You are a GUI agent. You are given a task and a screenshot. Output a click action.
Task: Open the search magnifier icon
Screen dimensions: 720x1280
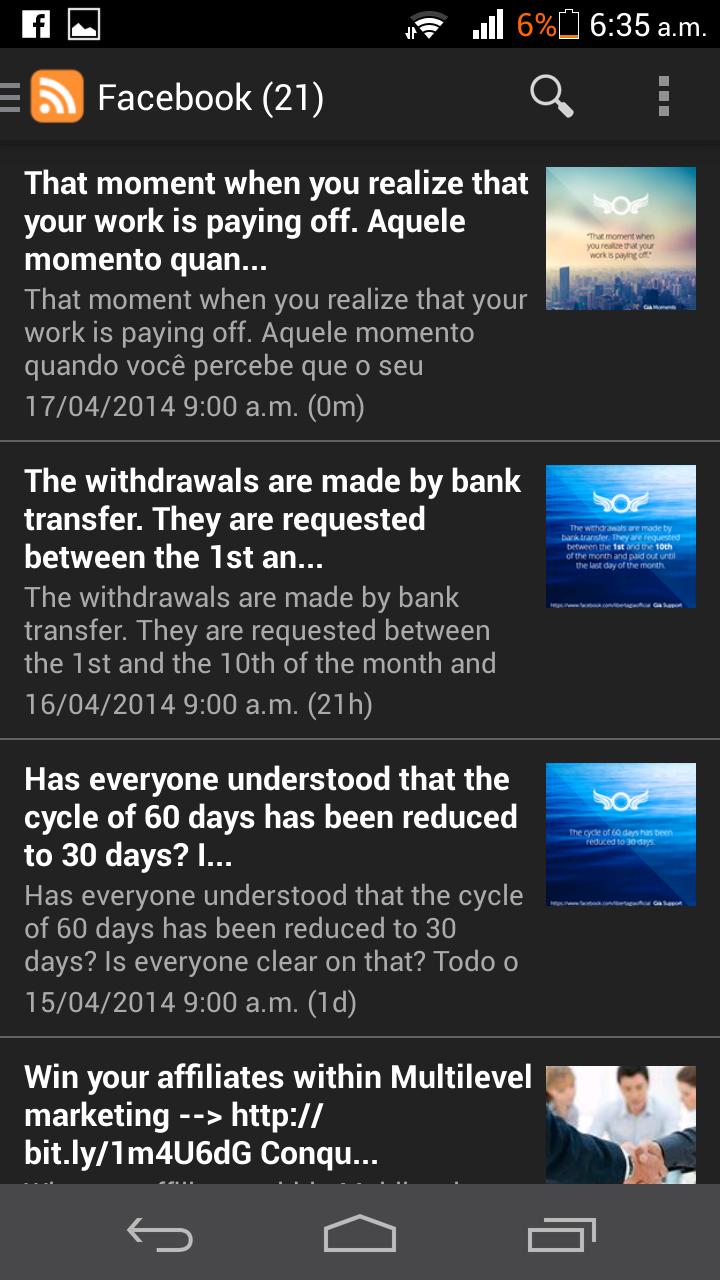[x=551, y=97]
